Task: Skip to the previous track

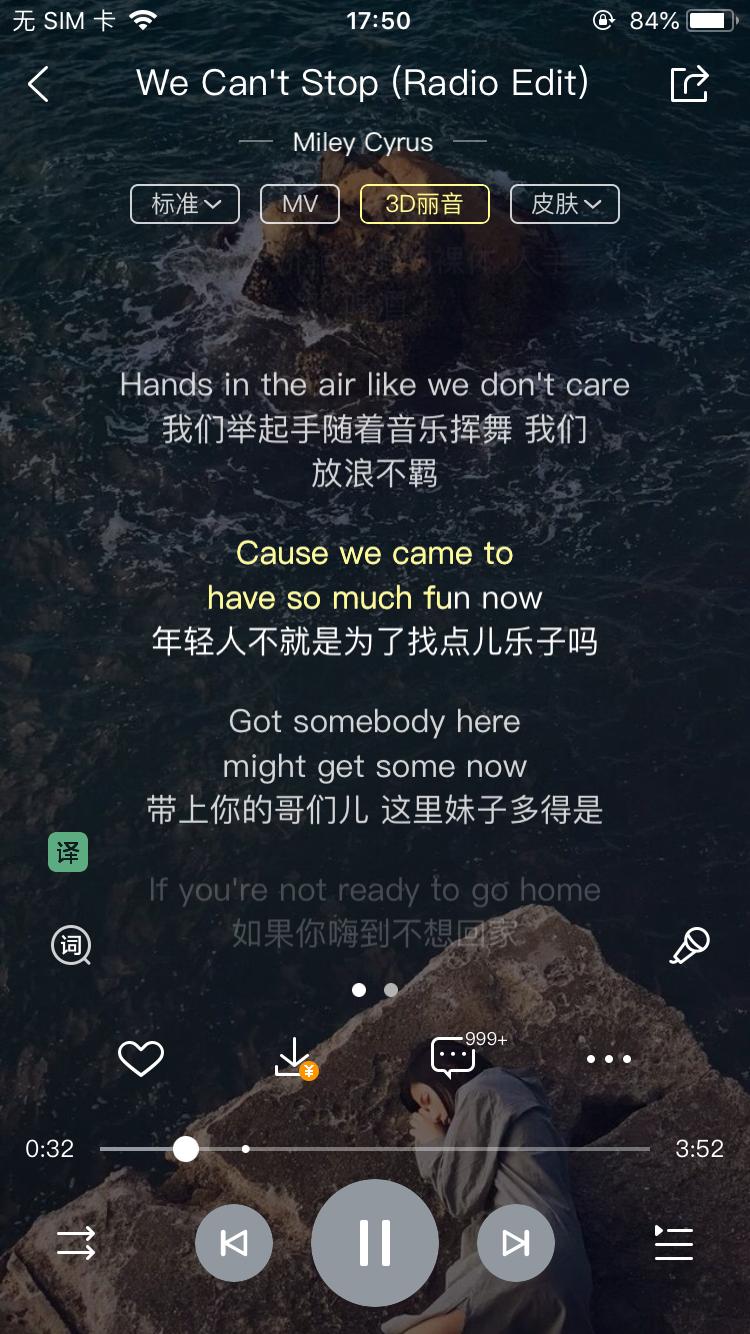Action: [234, 1243]
